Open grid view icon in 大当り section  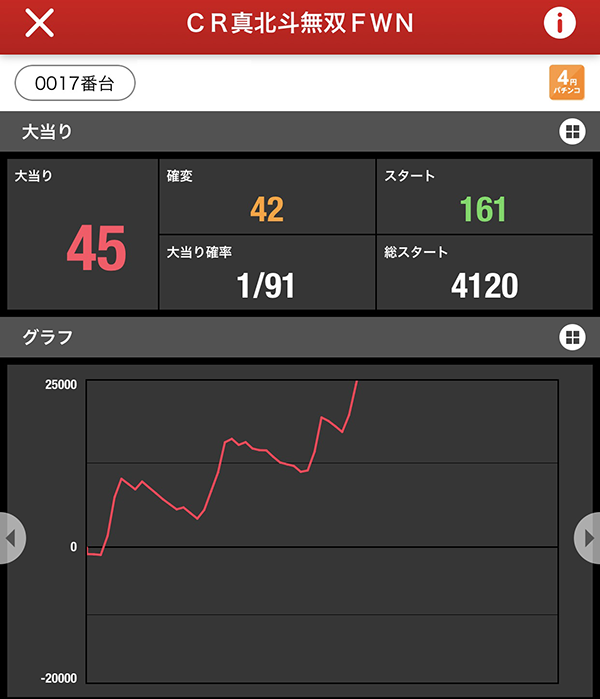(x=571, y=131)
